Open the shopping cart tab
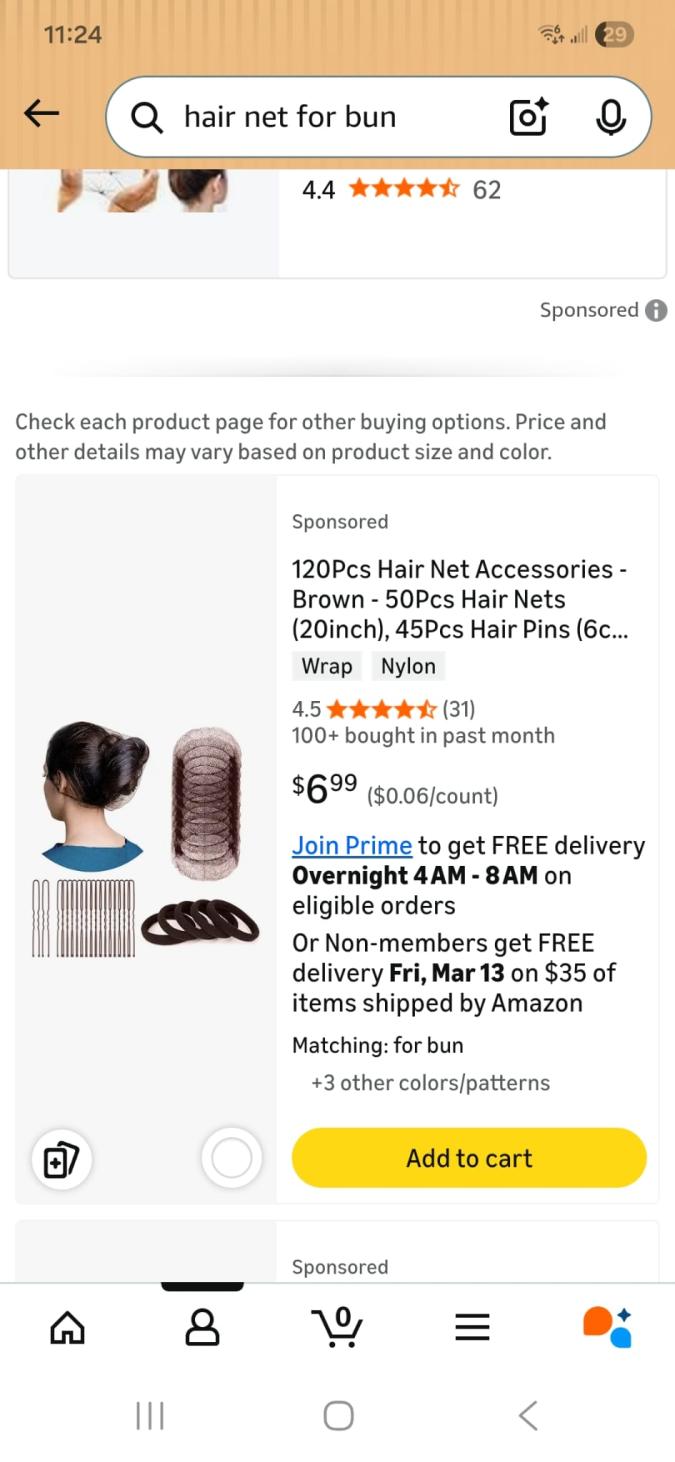This screenshot has width=675, height=1462. [x=337, y=1327]
